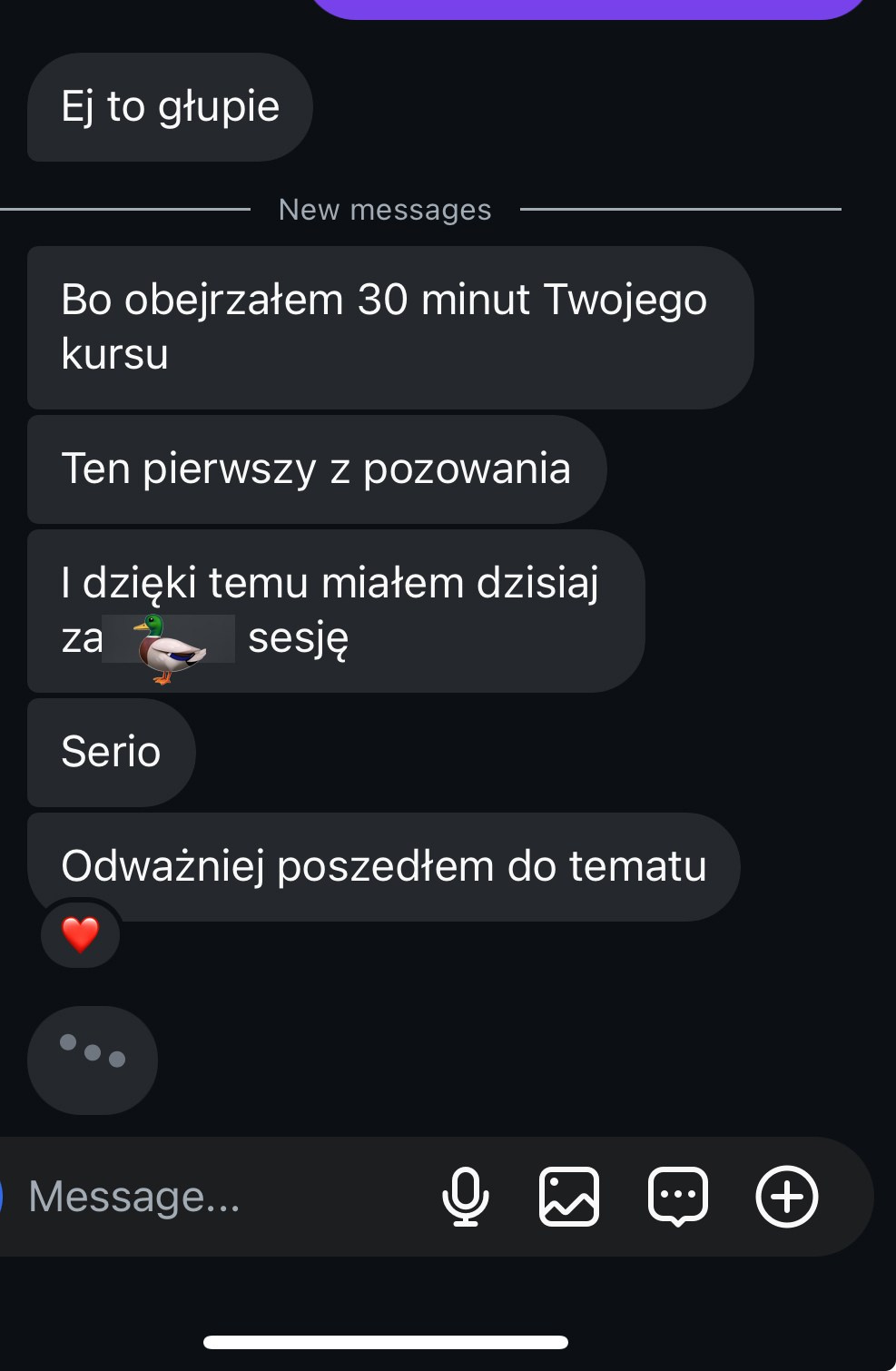This screenshot has height=1371, width=896.
Task: Open more options with the plus icon
Action: point(787,1197)
